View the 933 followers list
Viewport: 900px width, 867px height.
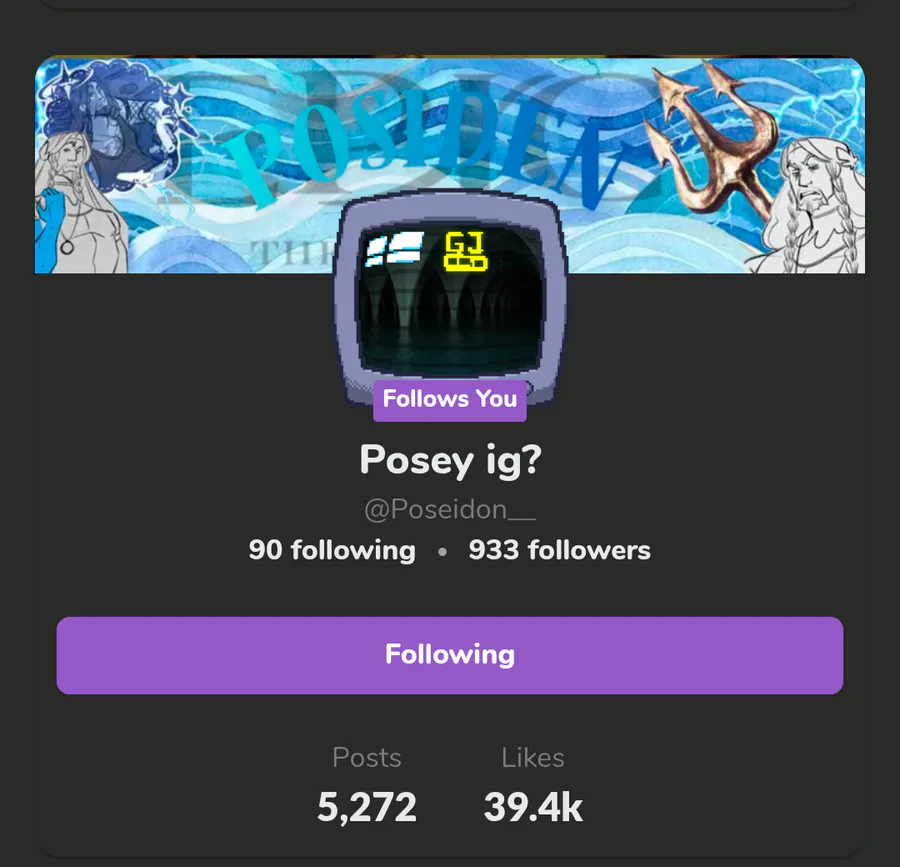560,550
